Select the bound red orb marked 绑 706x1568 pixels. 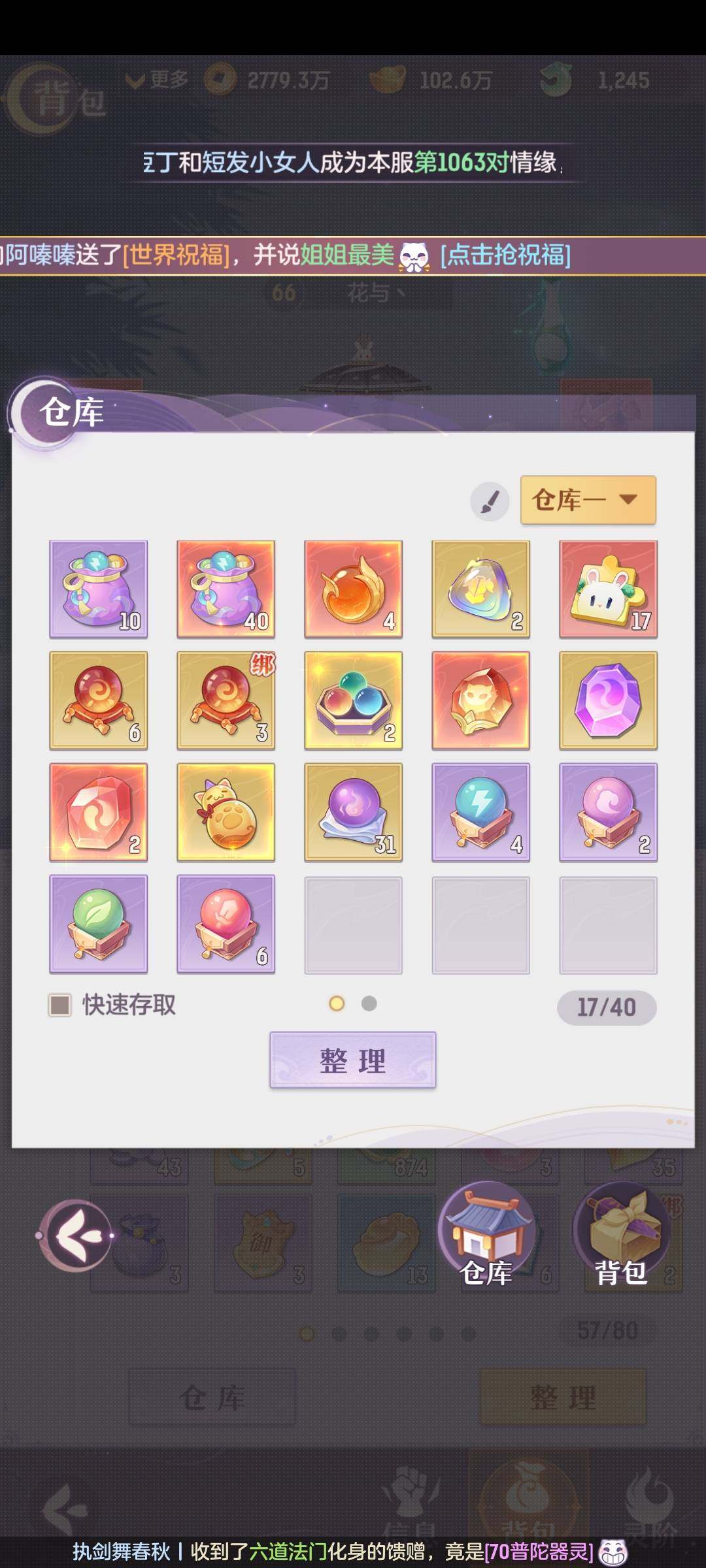click(x=226, y=700)
